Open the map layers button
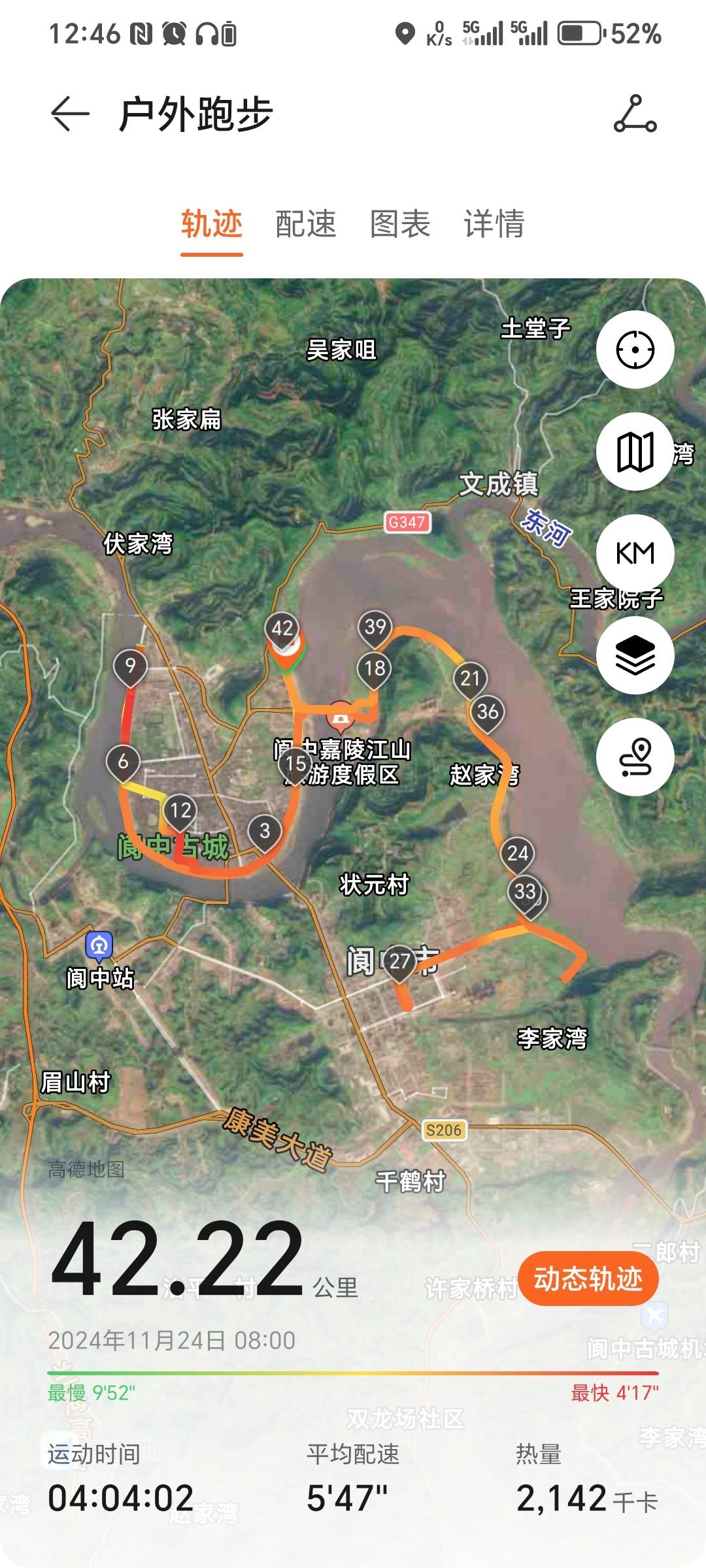The height and width of the screenshot is (1568, 706). [635, 655]
